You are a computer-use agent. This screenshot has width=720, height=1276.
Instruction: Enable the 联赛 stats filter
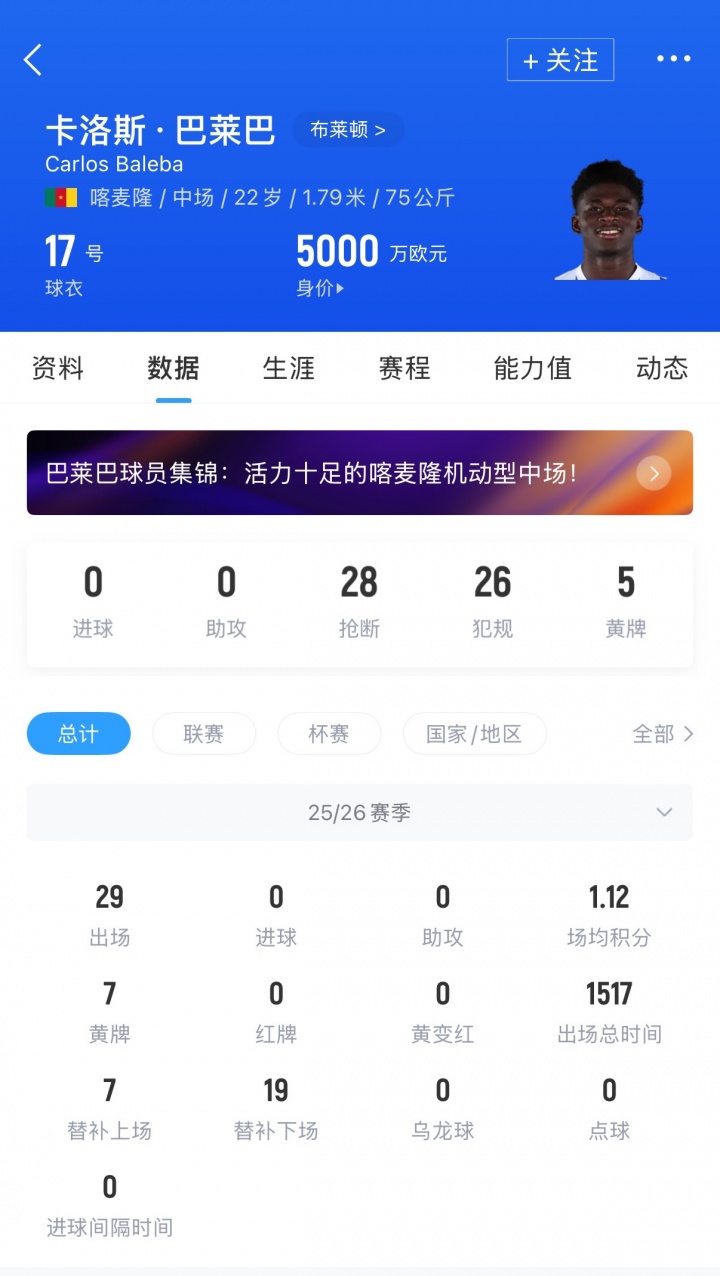pyautogui.click(x=204, y=733)
